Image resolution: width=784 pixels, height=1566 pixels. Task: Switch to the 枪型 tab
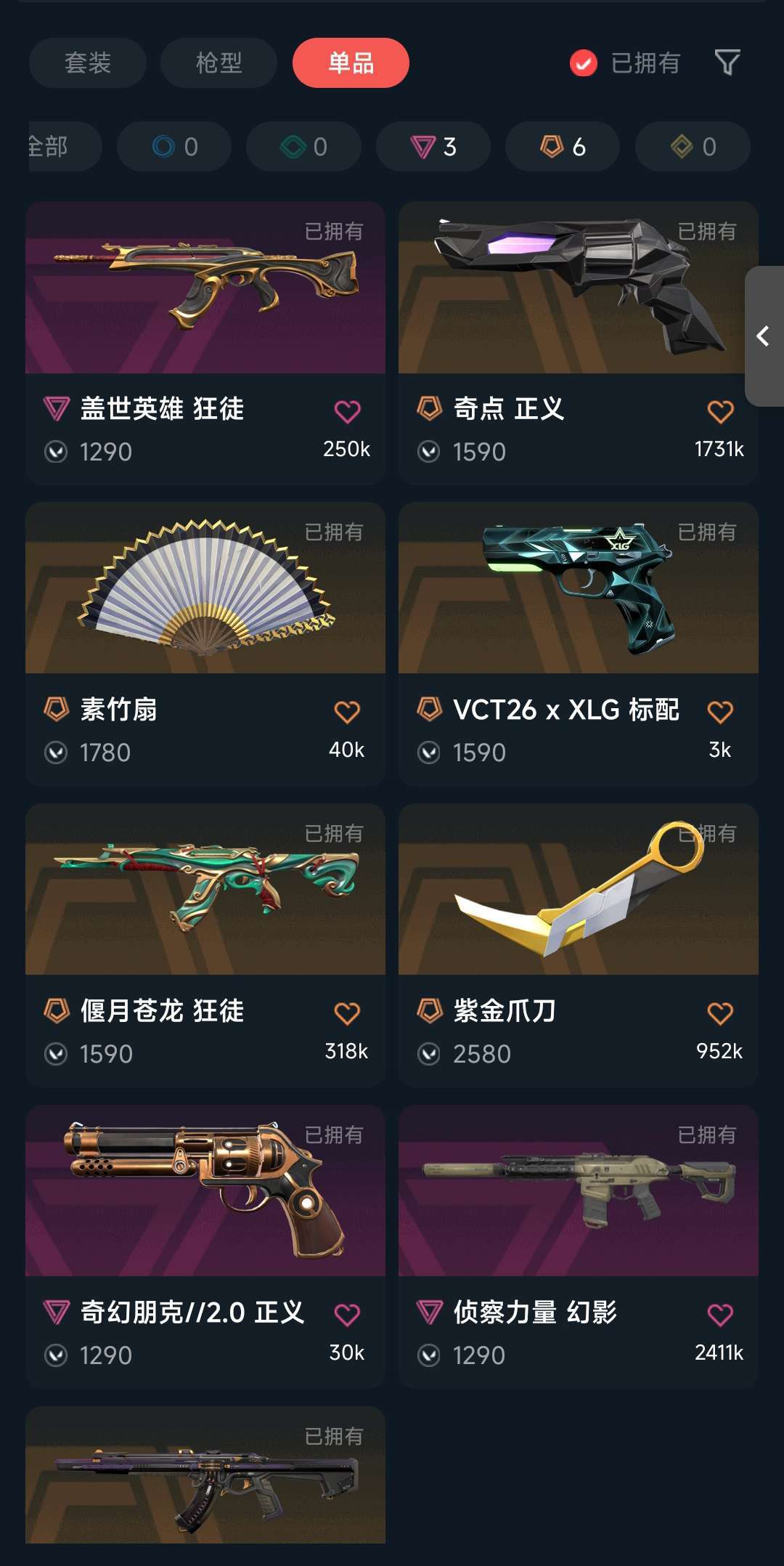point(219,63)
